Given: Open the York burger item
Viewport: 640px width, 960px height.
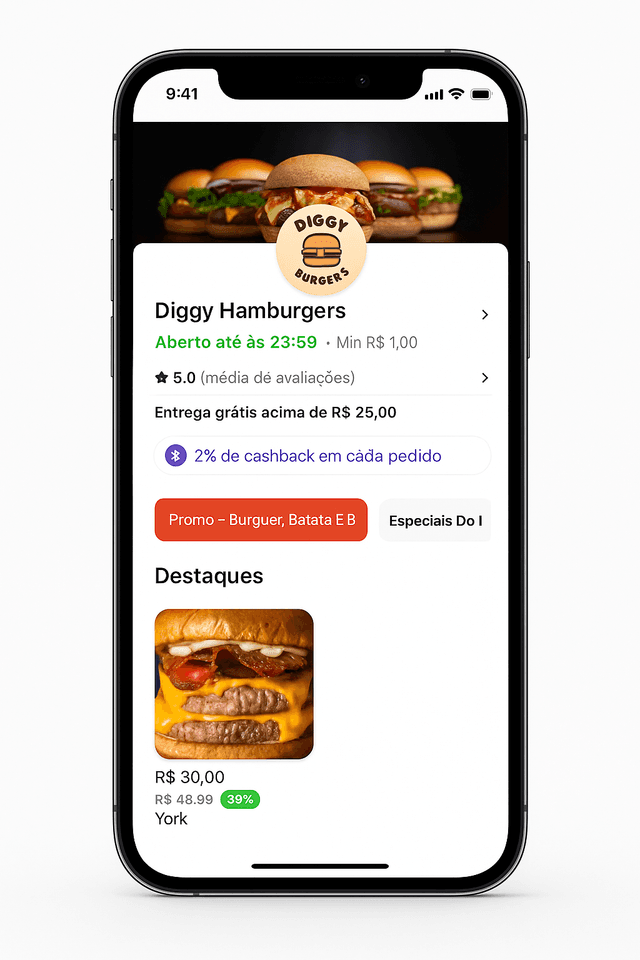Looking at the screenshot, I should click(x=234, y=685).
